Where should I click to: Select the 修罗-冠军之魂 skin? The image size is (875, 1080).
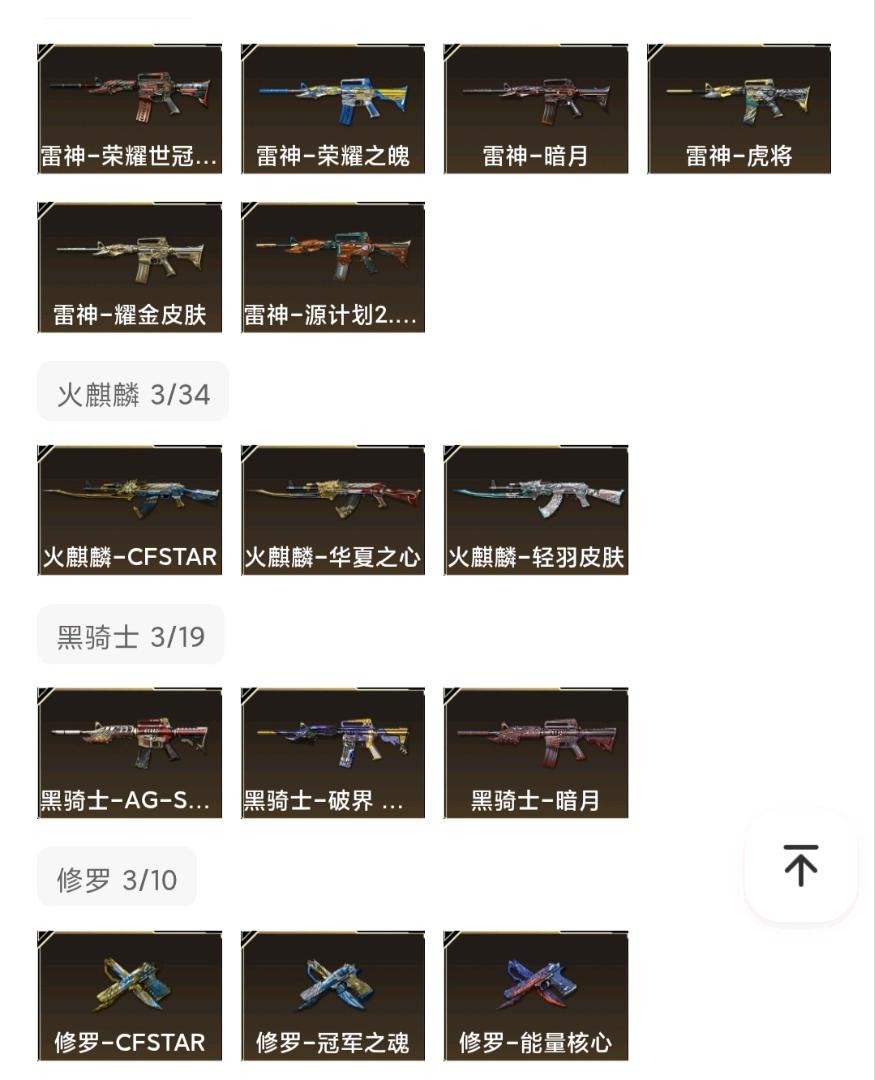(x=333, y=995)
